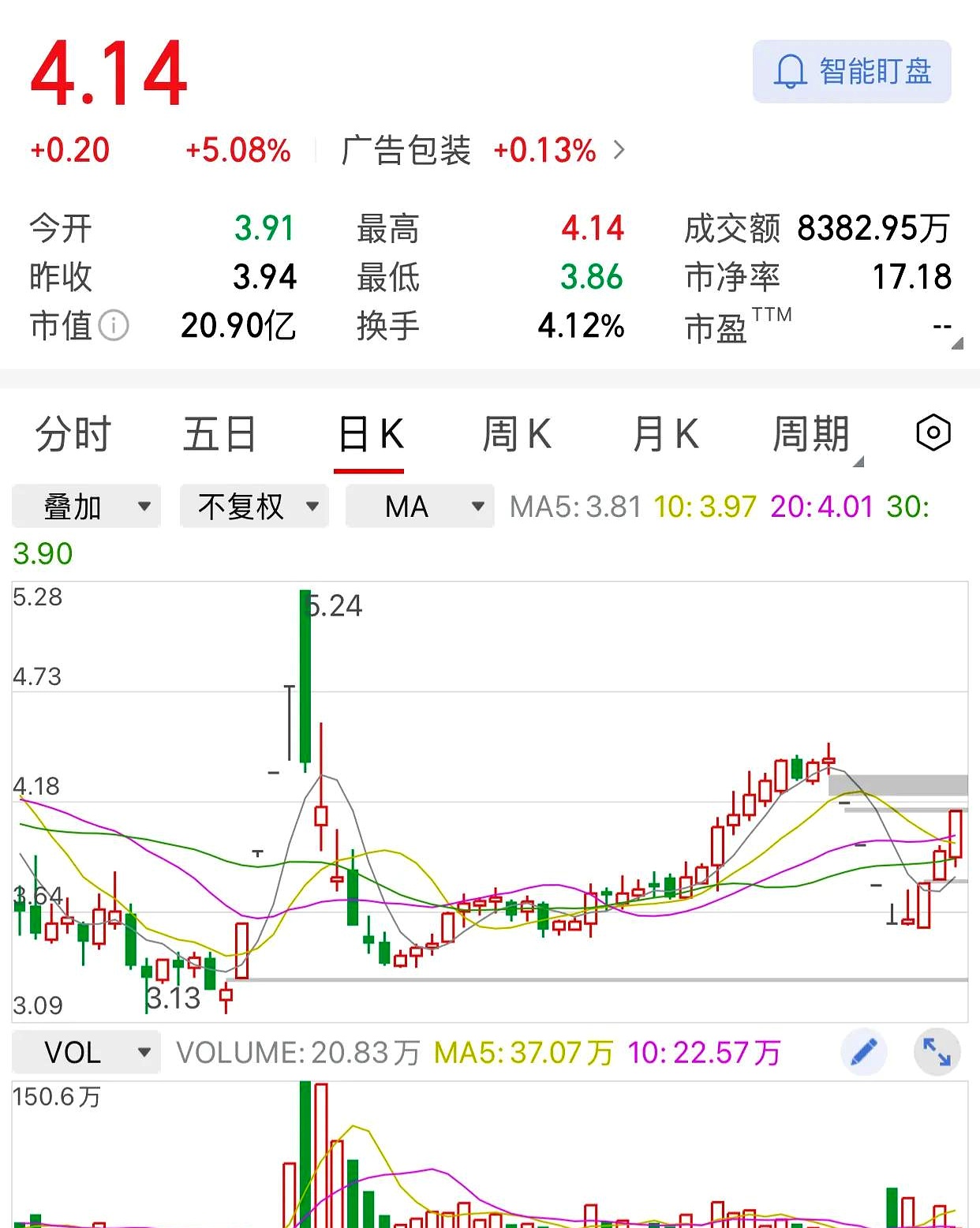Click the MA5 legend value label

click(x=574, y=507)
